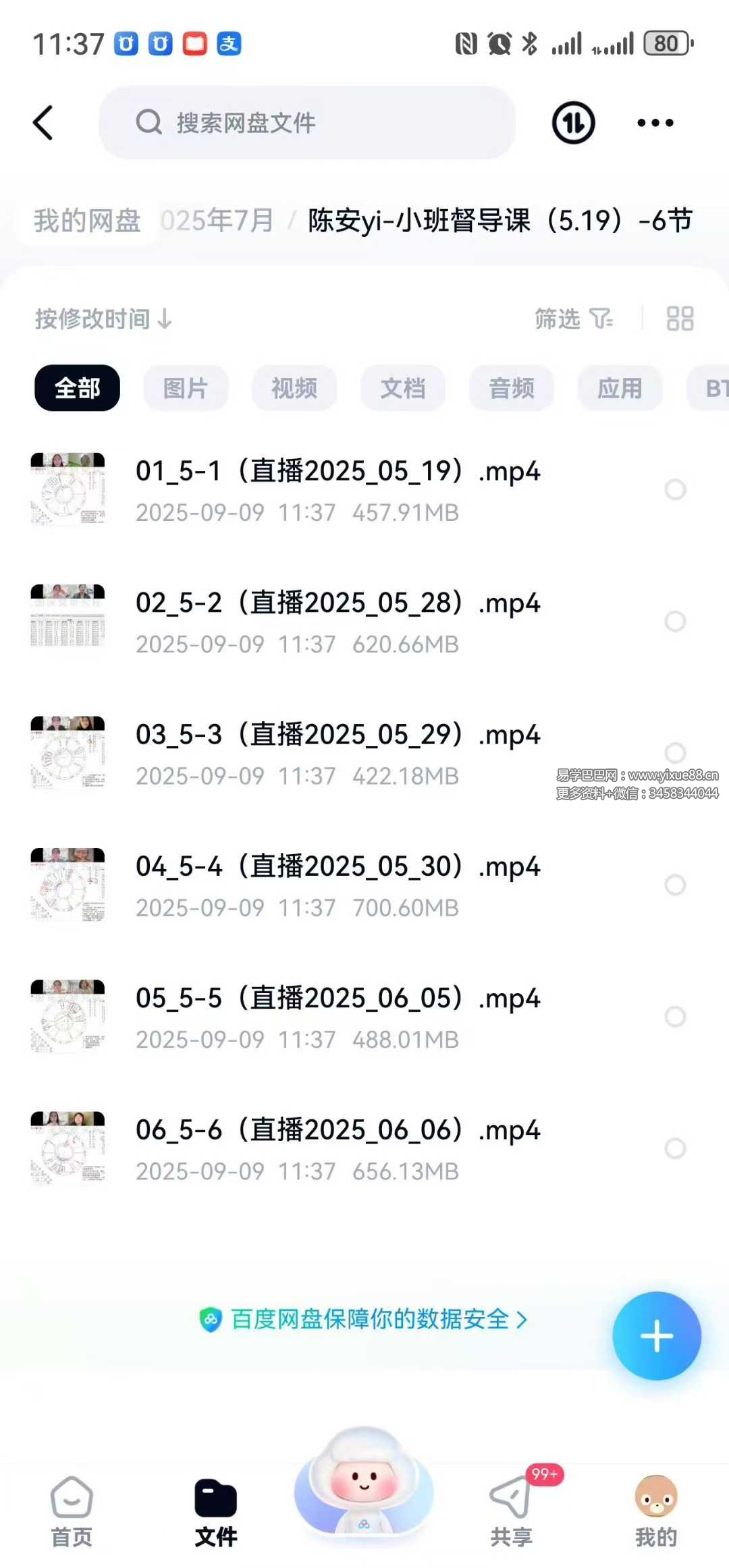Image resolution: width=729 pixels, height=1568 pixels.
Task: Select the 图片 filter chip
Action: tap(186, 388)
